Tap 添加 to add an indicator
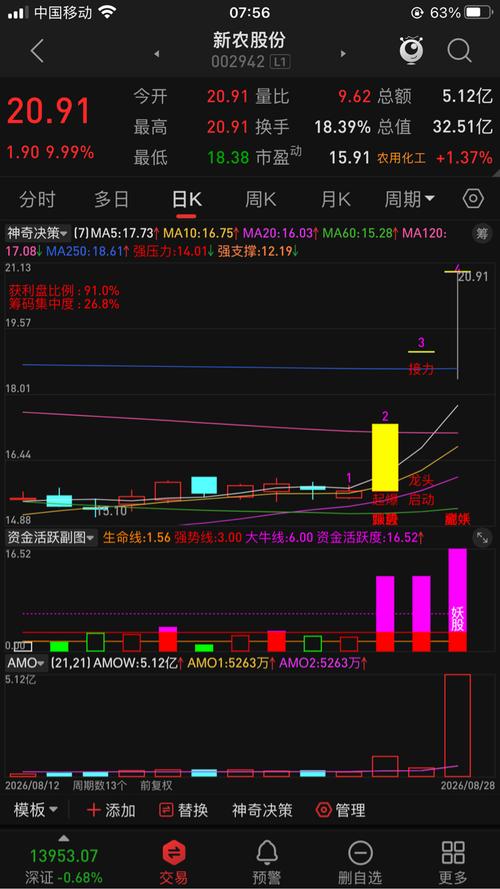Screen dimensions: 500x889 pyautogui.click(x=111, y=810)
